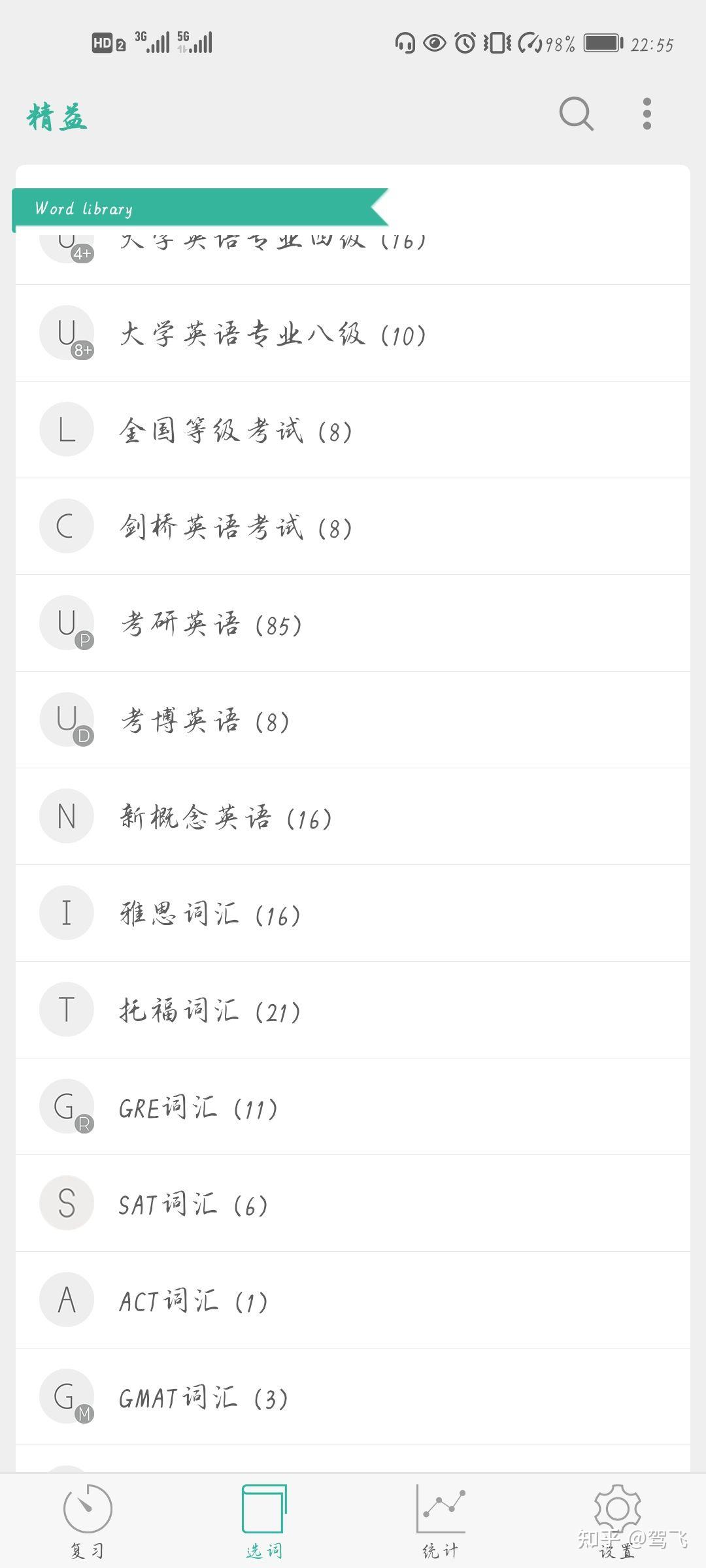Screen dimensions: 706x1568
Task: Open GMAT词汇 word list
Action: tap(353, 1397)
